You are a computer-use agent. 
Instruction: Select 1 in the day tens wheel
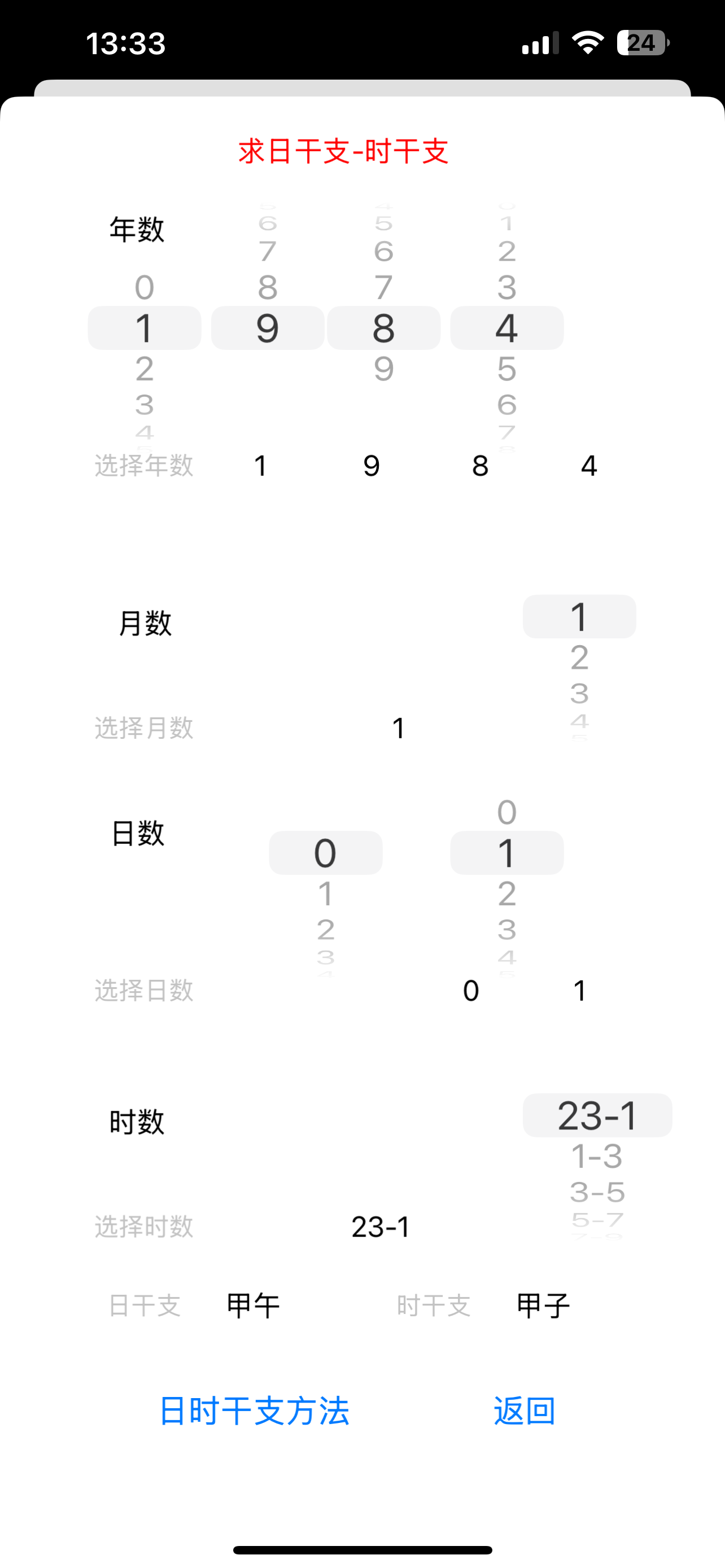coord(325,894)
